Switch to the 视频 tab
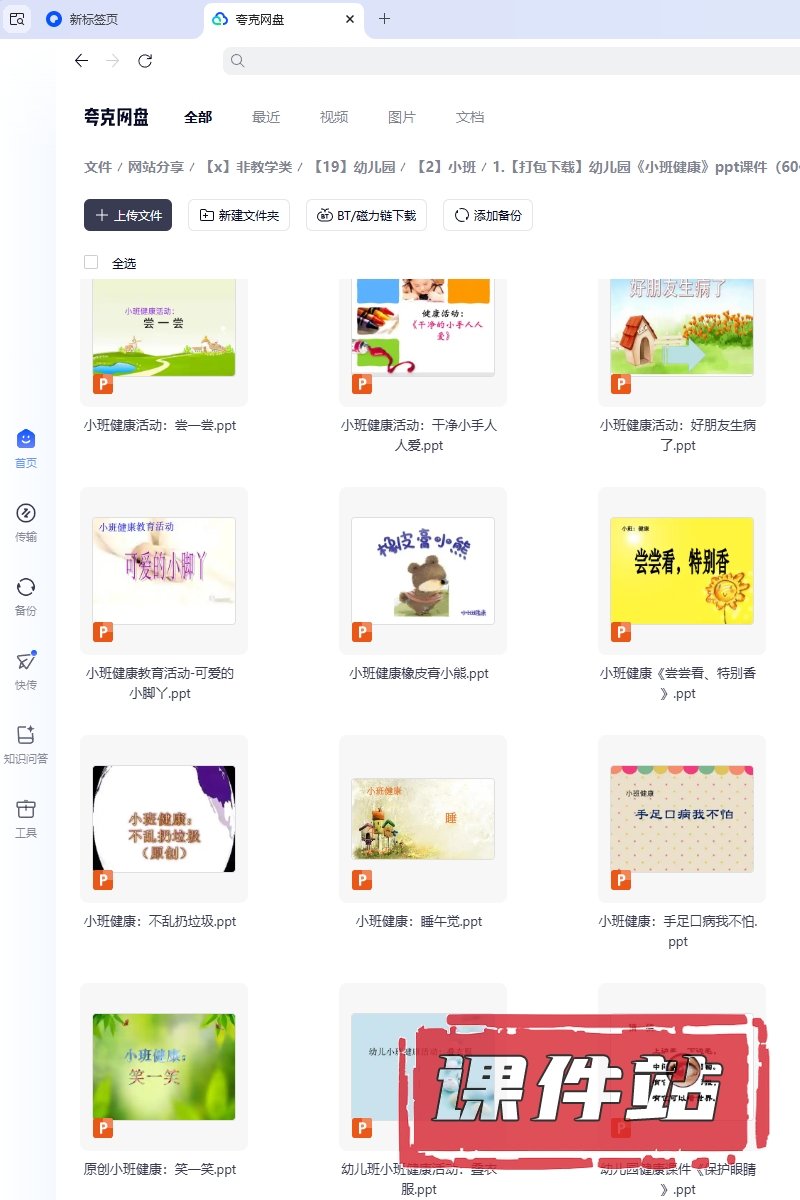The height and width of the screenshot is (1200, 800). [334, 117]
